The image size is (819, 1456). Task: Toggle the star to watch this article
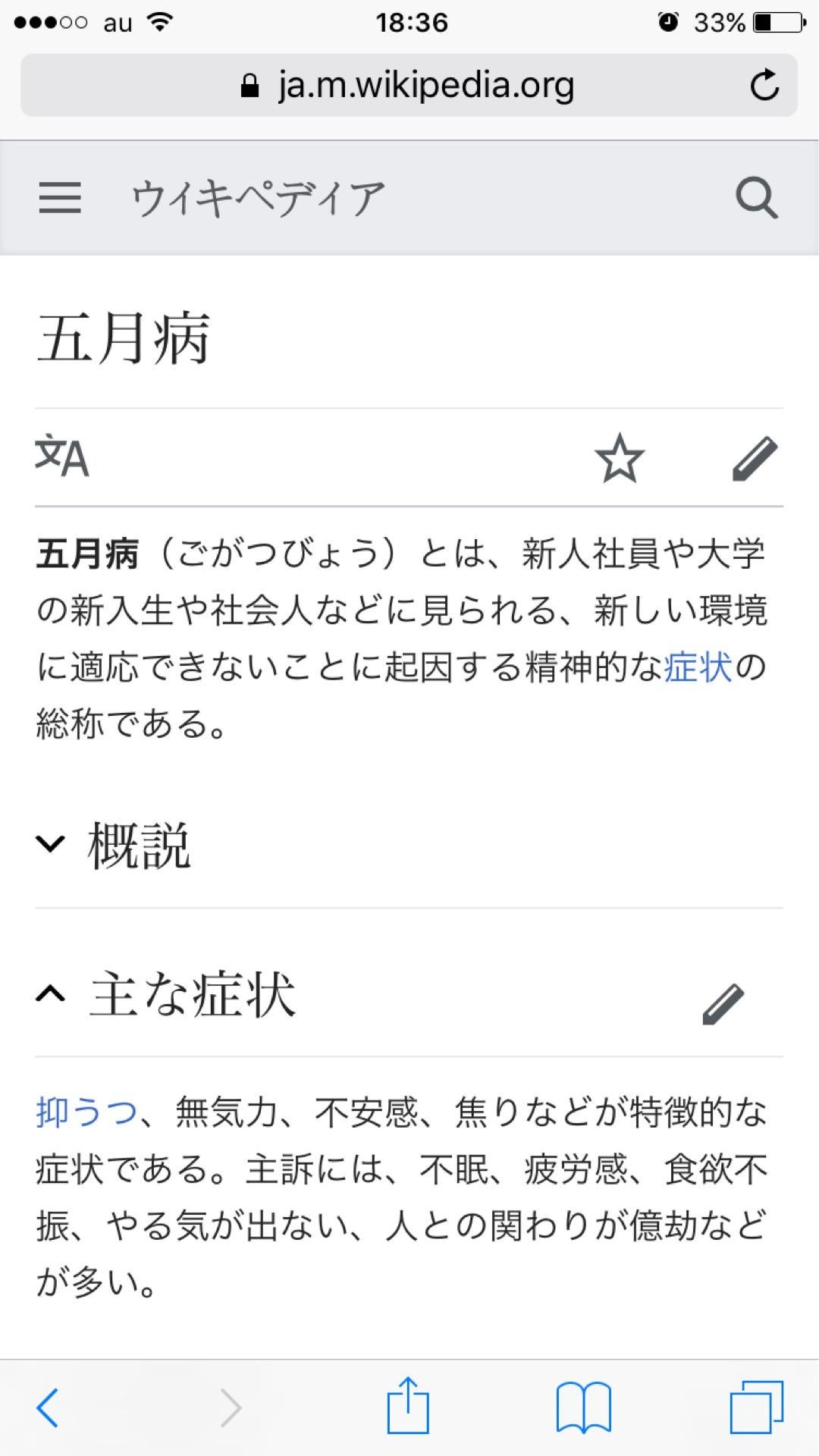point(619,458)
